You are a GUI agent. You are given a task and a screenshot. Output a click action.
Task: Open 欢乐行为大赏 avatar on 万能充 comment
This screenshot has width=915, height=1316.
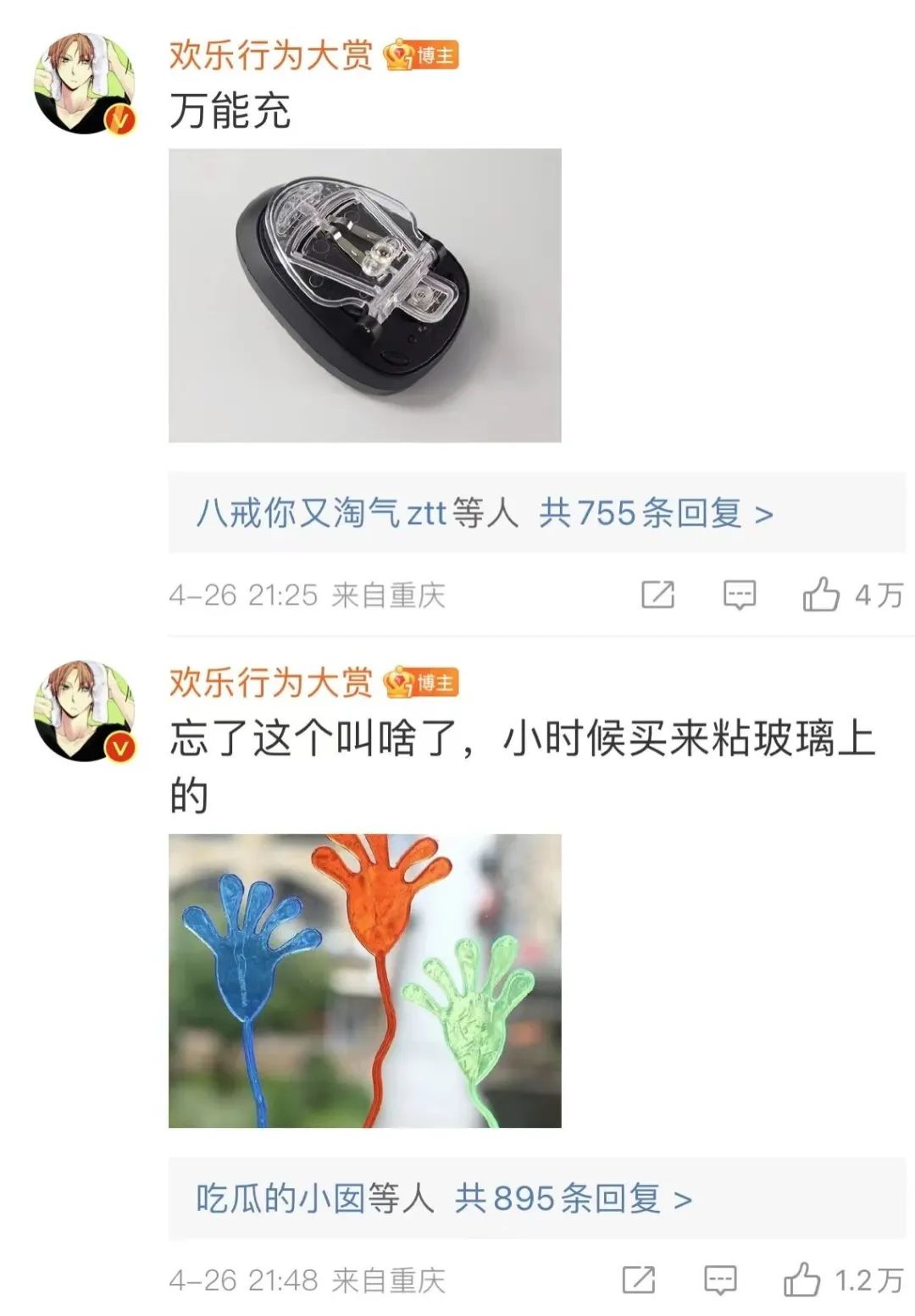(x=85, y=85)
